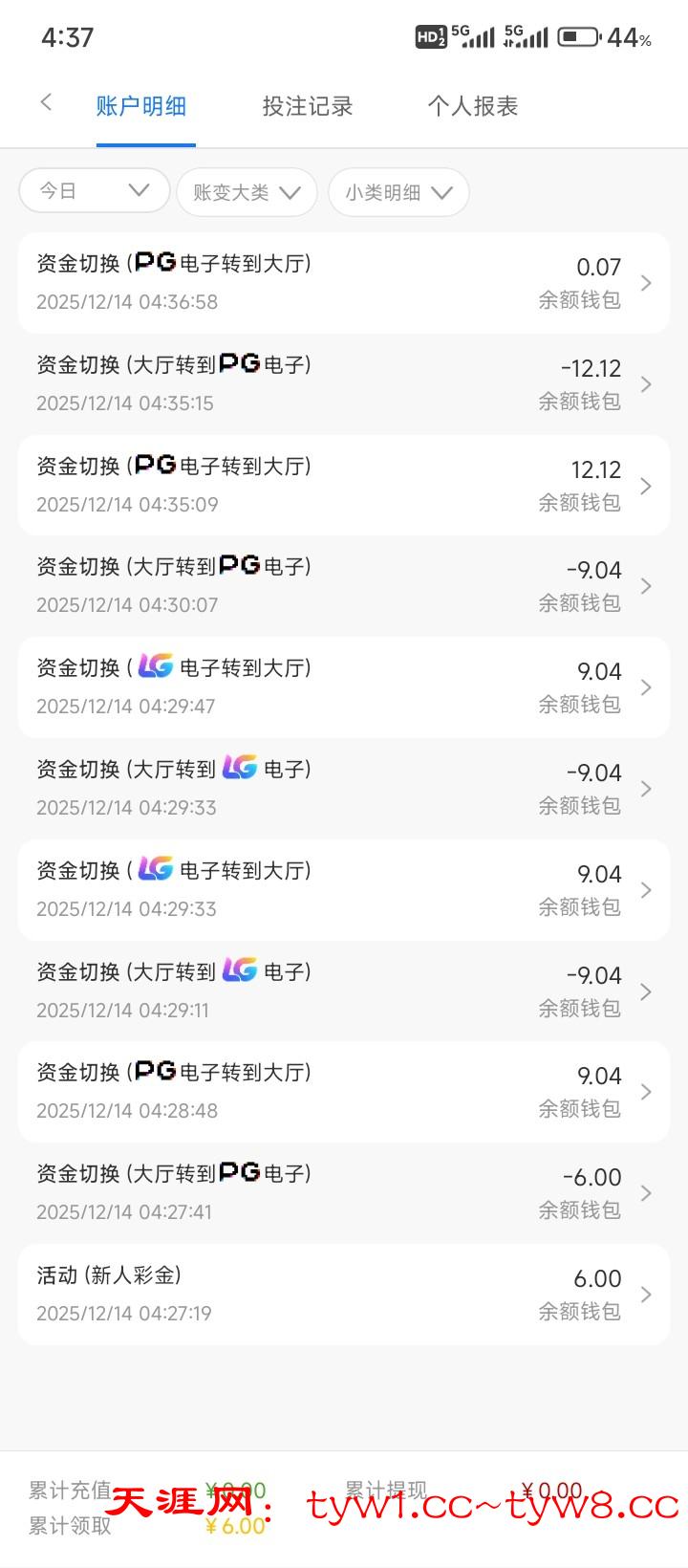Open the -9.04 record at 04:29:11
This screenshot has width=688, height=1568.
click(344, 991)
